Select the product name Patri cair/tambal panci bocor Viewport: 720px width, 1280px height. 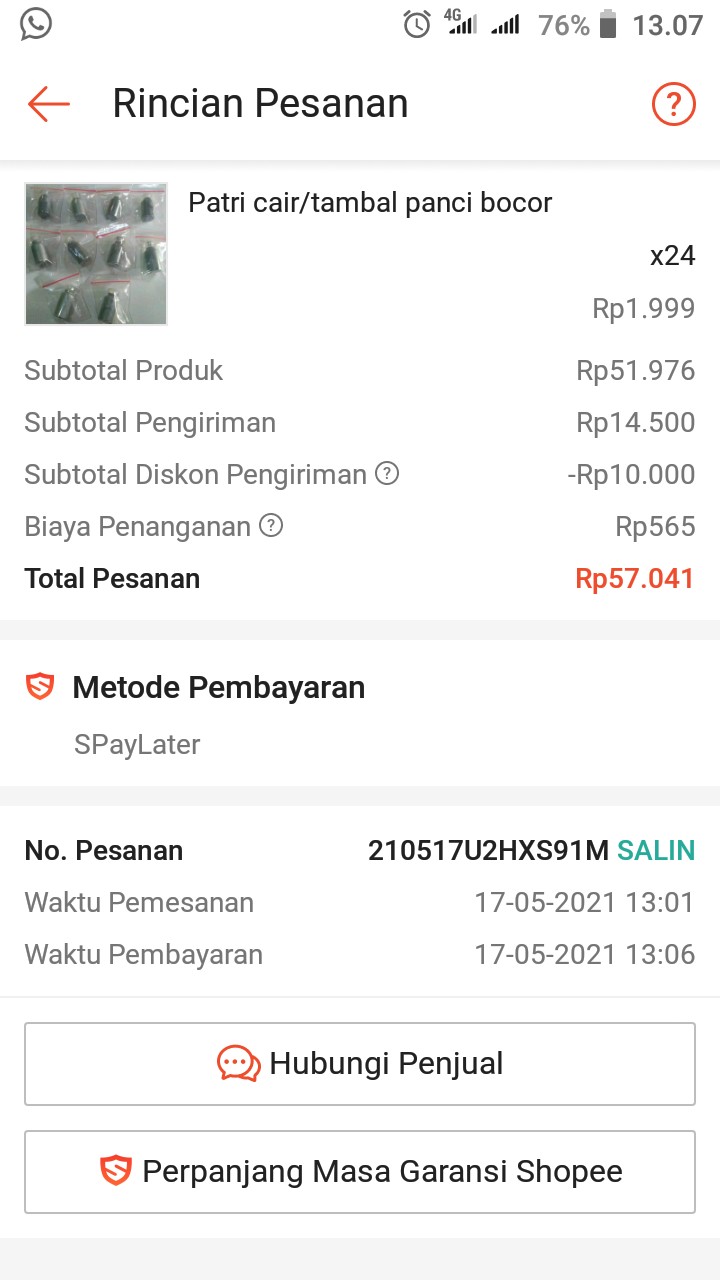pos(370,202)
